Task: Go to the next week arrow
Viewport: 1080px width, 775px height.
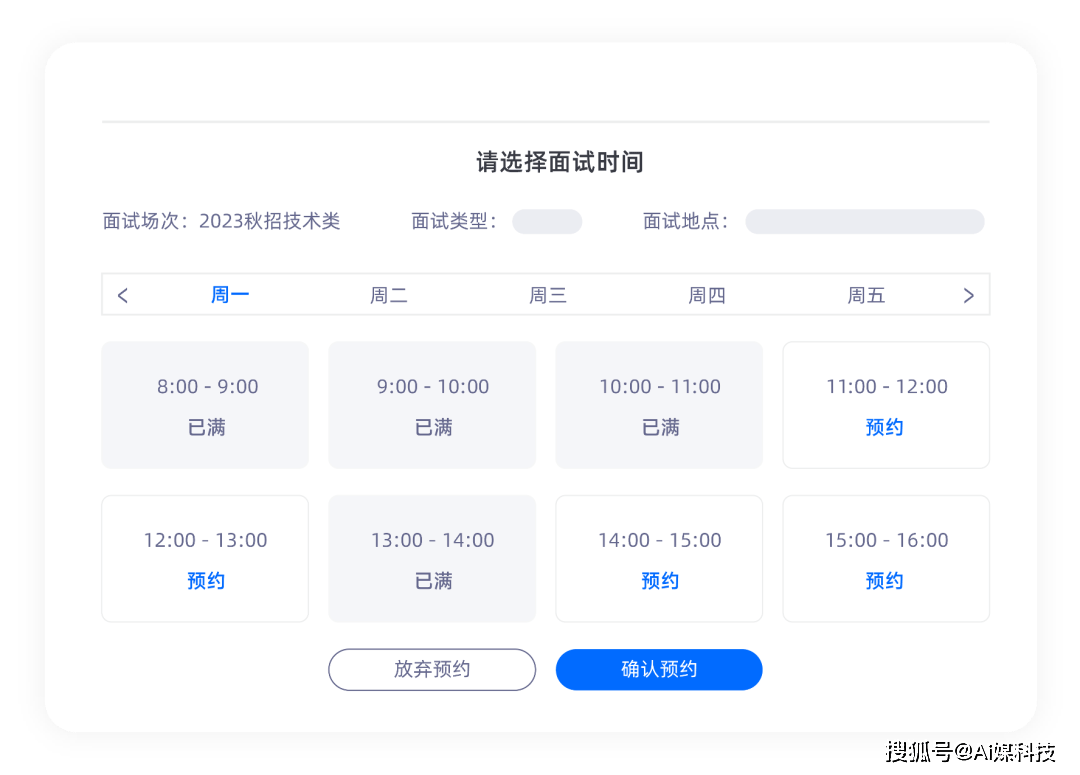Action: point(967,295)
